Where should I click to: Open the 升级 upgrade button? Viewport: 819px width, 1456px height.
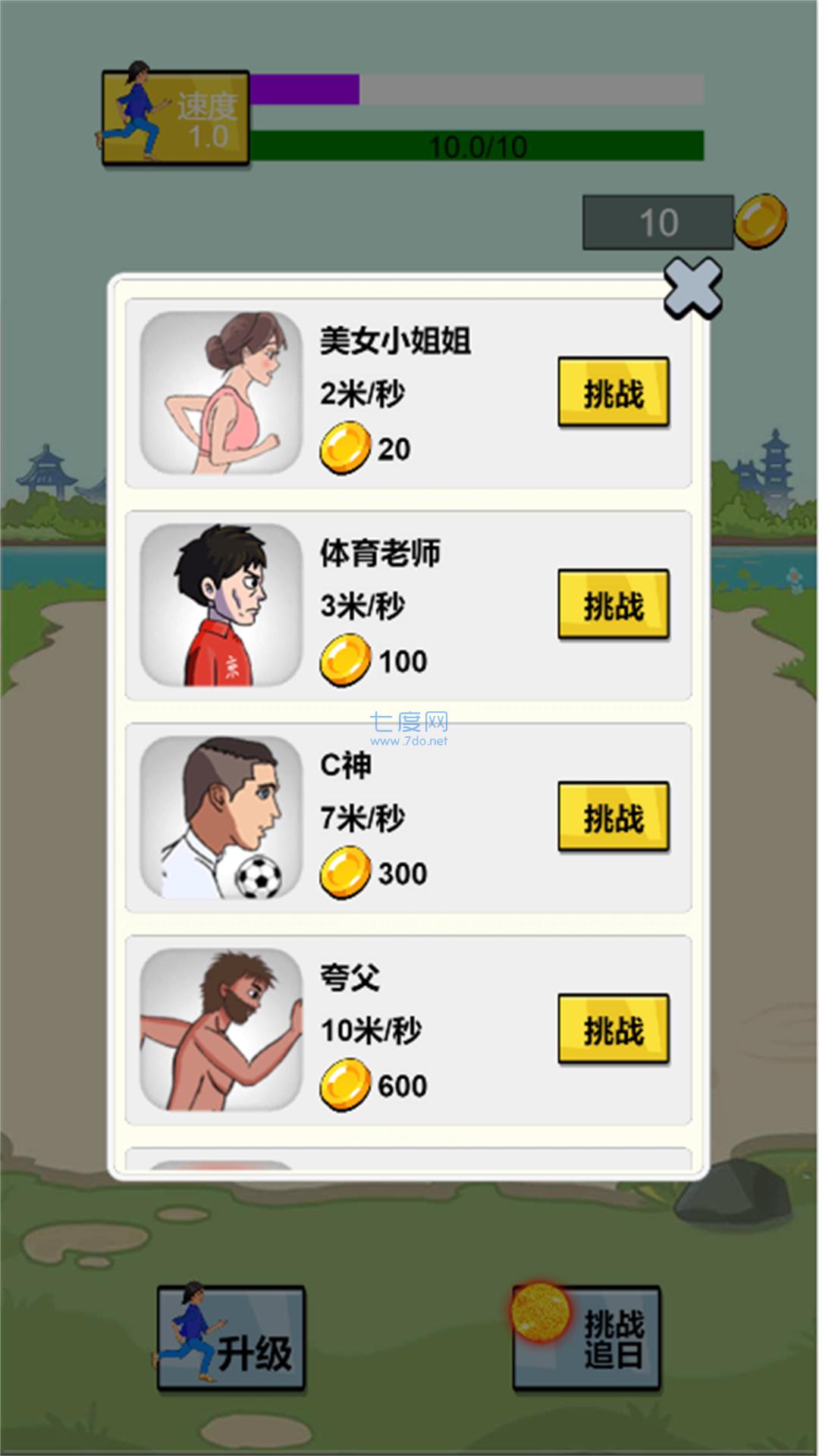pyautogui.click(x=231, y=1338)
